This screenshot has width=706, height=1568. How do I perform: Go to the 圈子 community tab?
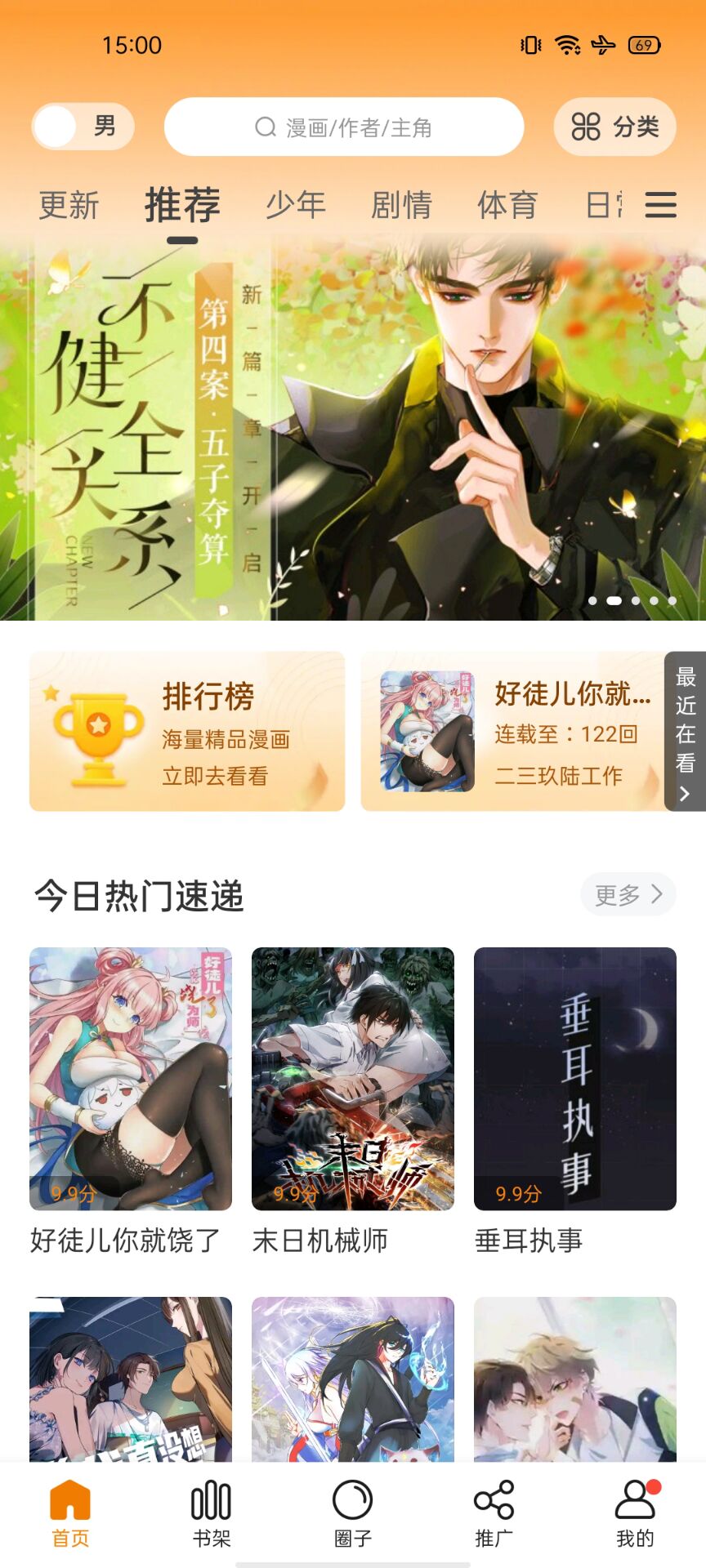pyautogui.click(x=353, y=1513)
